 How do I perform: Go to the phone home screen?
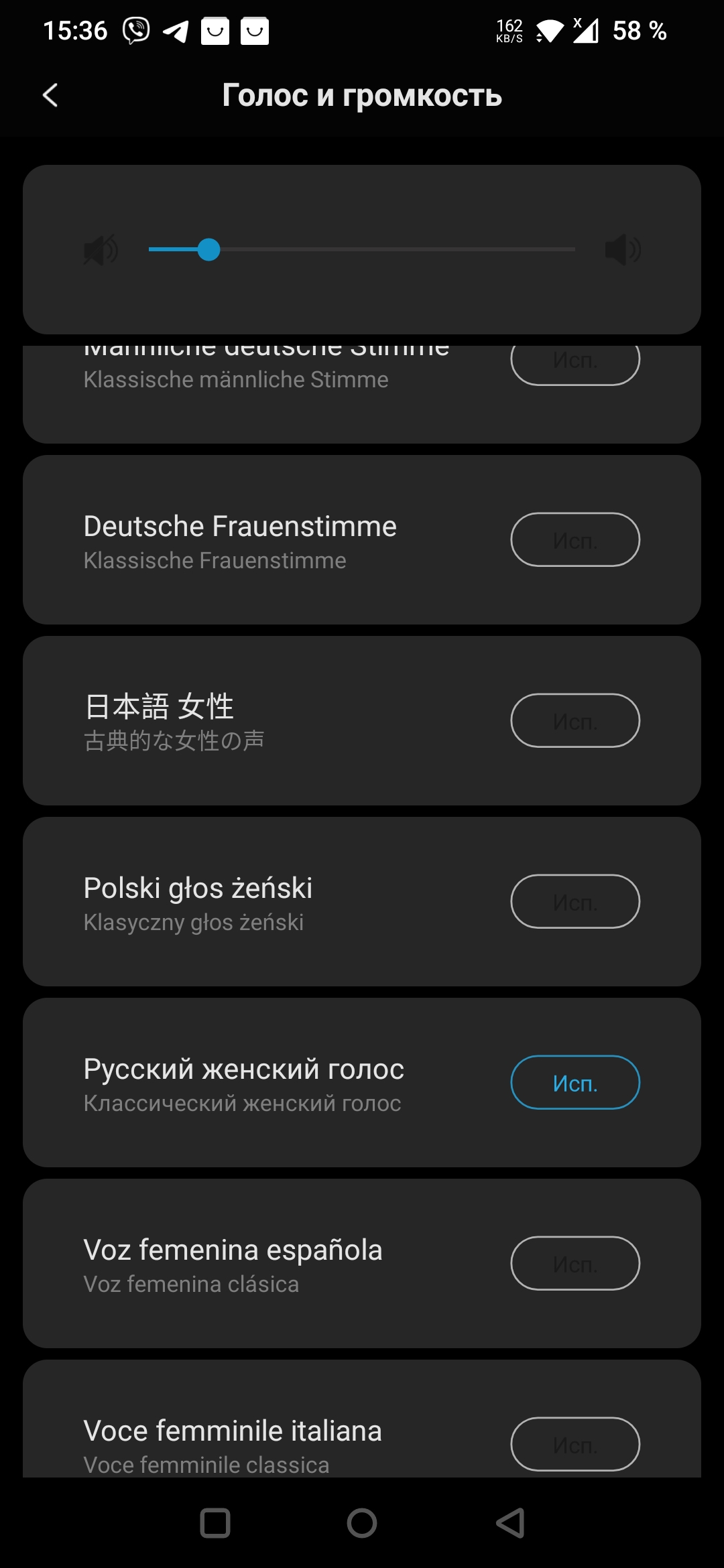[362, 1523]
